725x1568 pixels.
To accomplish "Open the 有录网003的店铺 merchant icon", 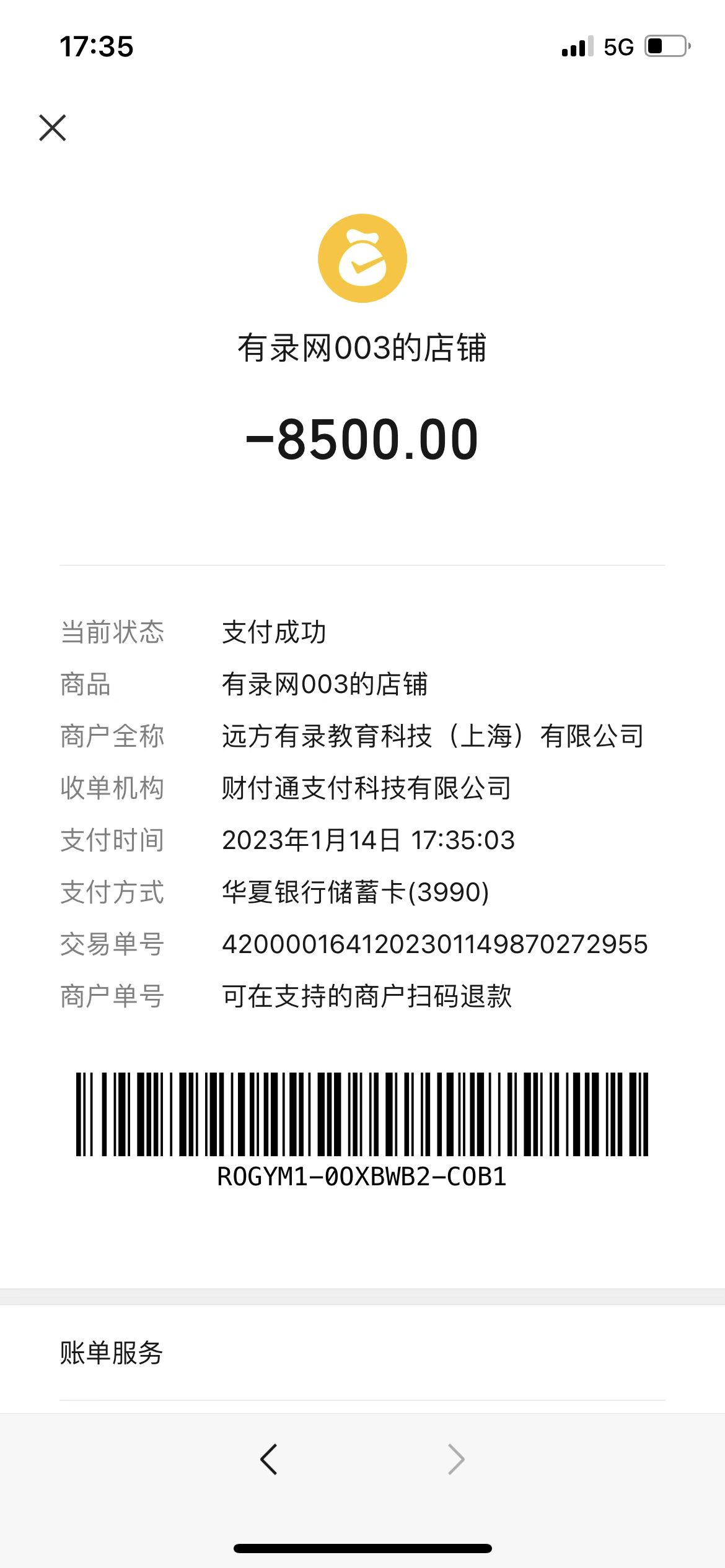I will (362, 258).
